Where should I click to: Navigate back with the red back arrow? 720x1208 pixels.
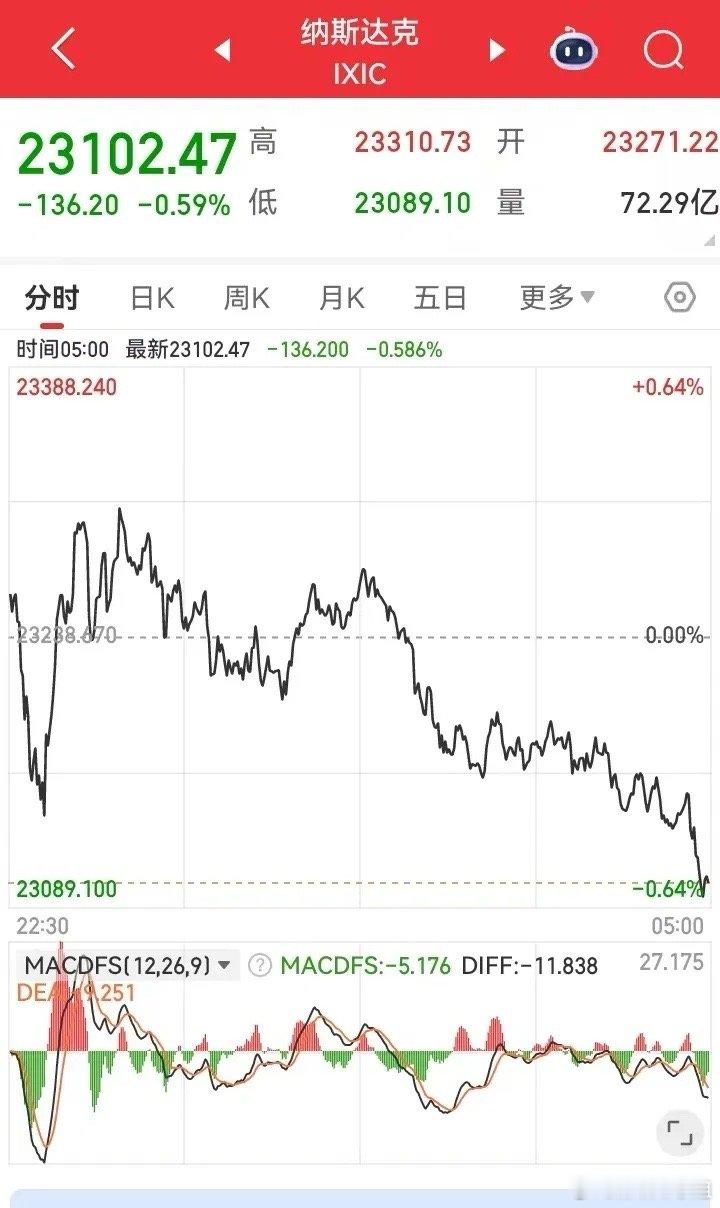[62, 48]
